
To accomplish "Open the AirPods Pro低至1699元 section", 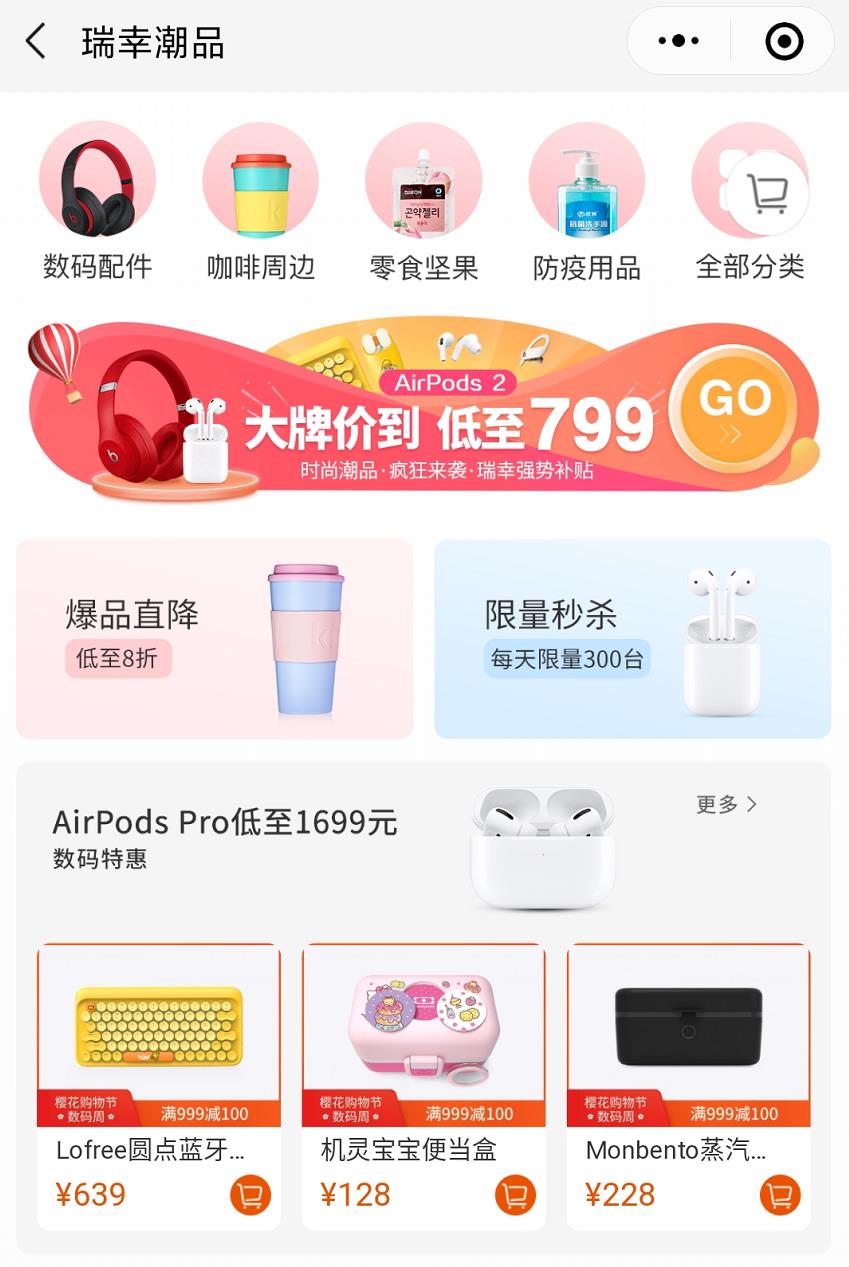I will (225, 823).
